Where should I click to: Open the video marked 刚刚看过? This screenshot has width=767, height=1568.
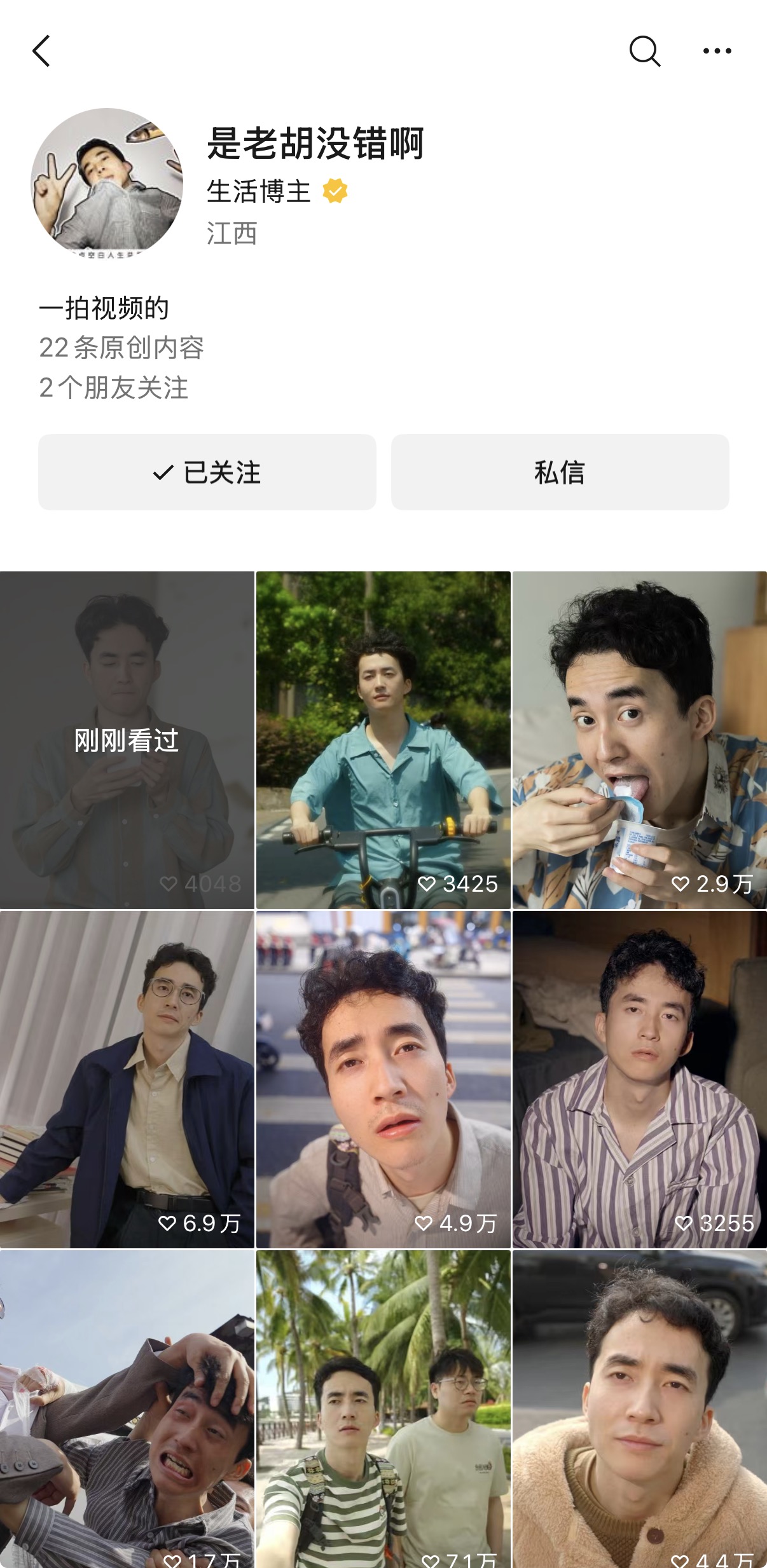127,740
